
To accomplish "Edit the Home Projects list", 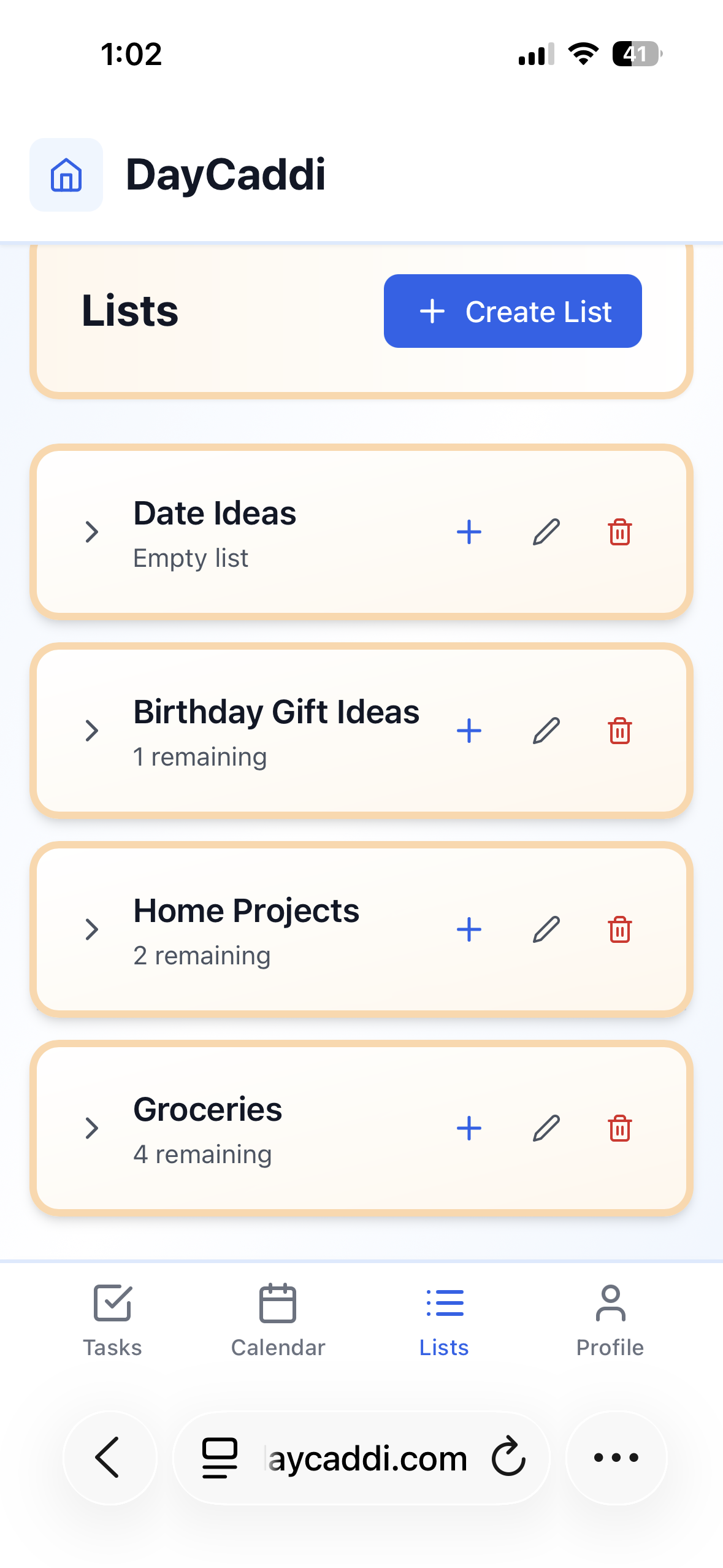I will coord(546,929).
